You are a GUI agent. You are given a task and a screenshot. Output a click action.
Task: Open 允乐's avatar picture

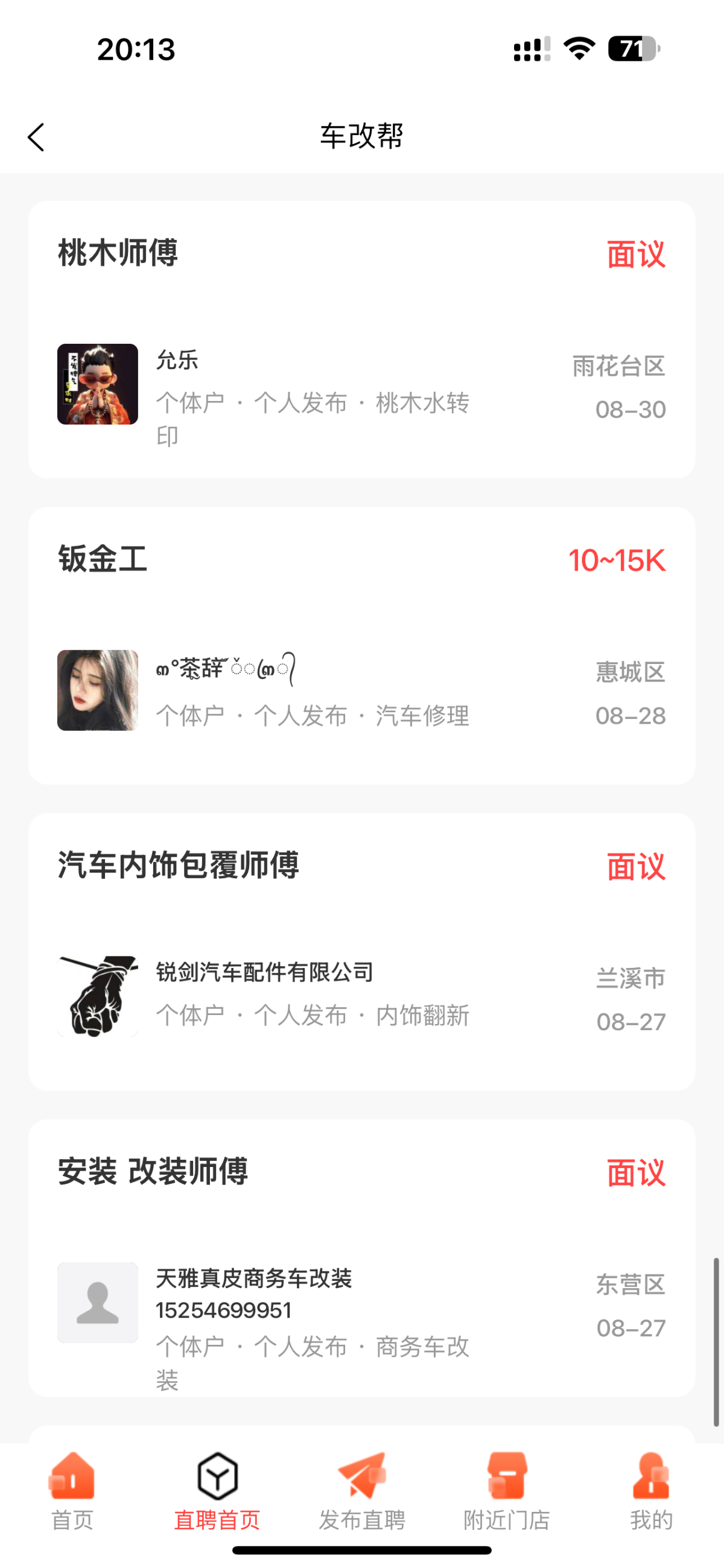[x=97, y=385]
